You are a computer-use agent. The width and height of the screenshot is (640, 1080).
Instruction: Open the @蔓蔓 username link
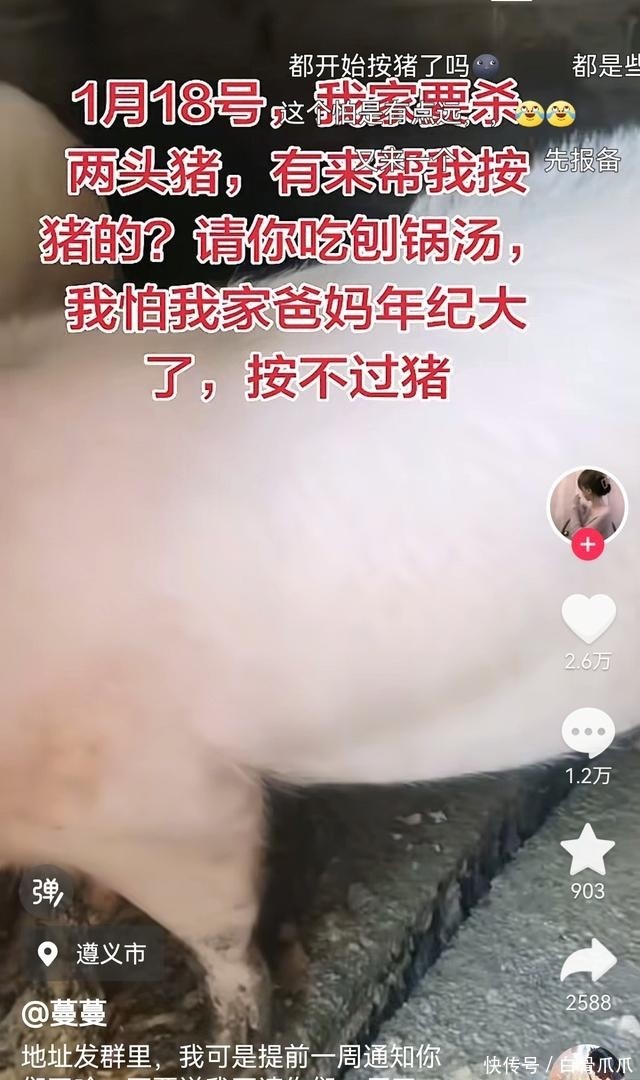pos(64,1013)
